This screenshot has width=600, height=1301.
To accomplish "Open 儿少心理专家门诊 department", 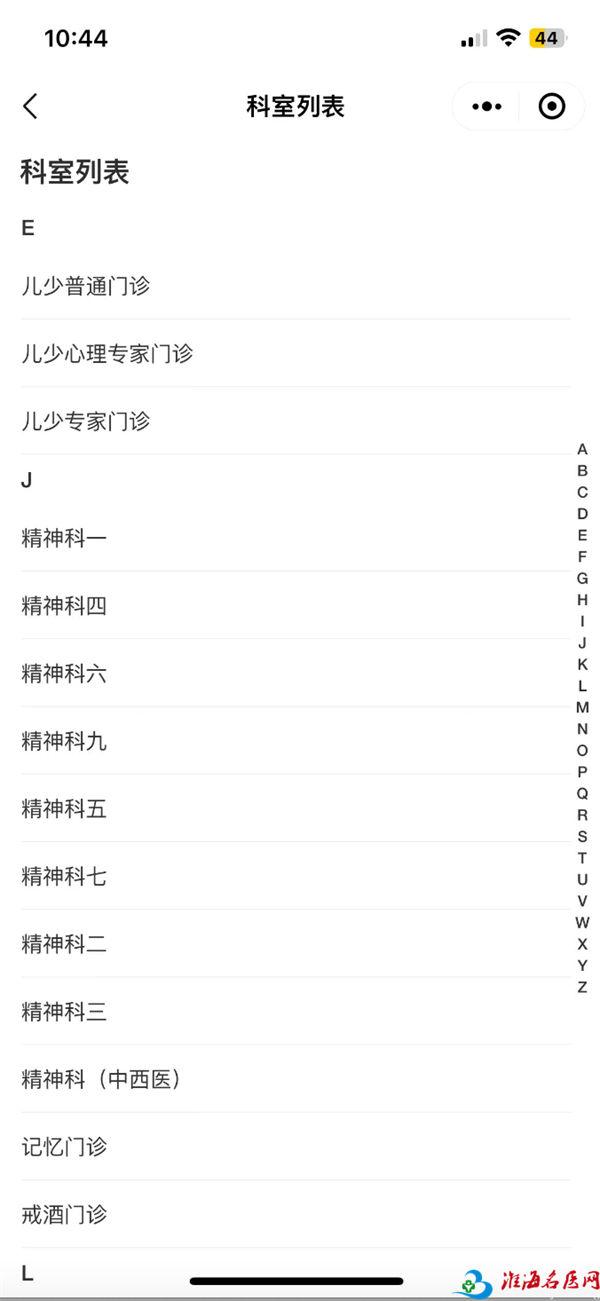I will point(296,353).
